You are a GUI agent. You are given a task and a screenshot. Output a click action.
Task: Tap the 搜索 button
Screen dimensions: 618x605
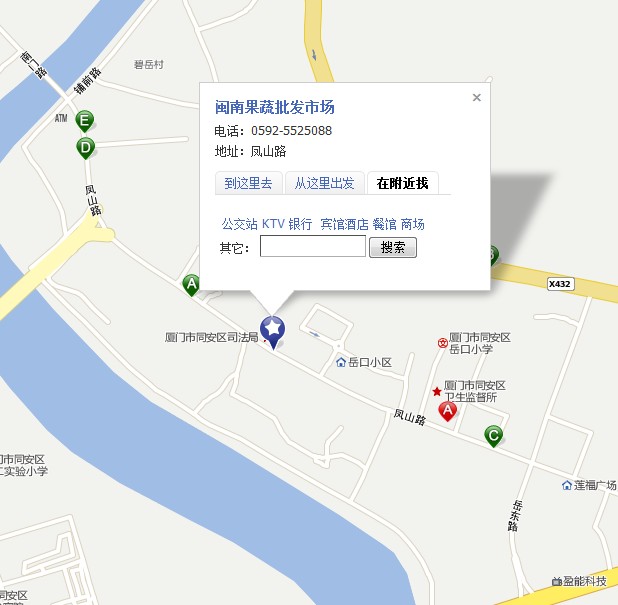tap(393, 247)
